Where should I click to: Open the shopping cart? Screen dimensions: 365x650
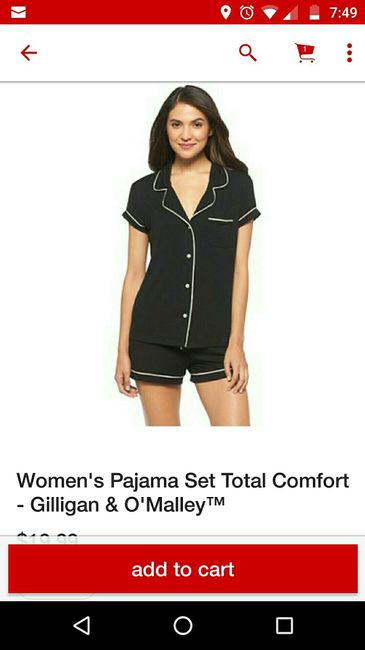click(x=305, y=53)
